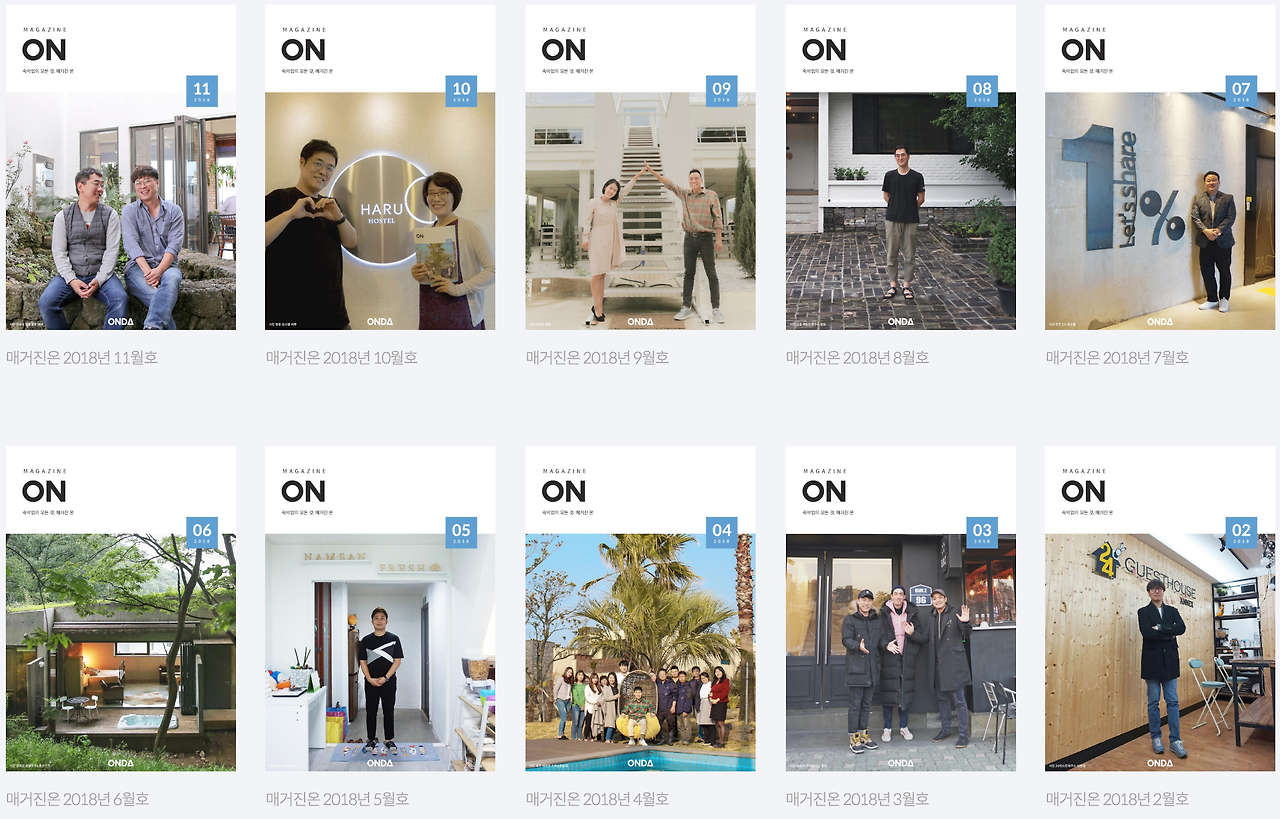Select the April 2018 magazine issue
This screenshot has height=819, width=1280.
tap(640, 608)
